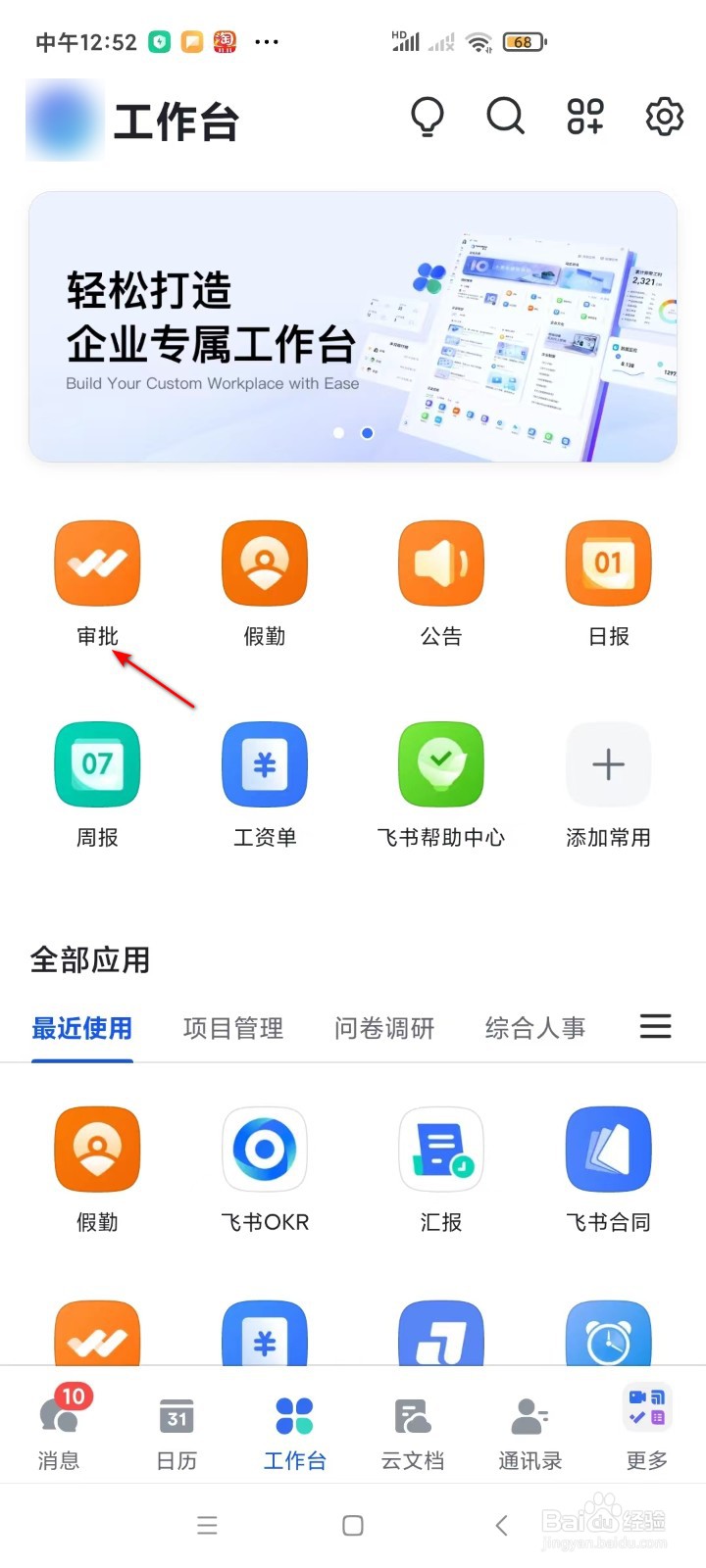
Task: Open the 周报 weekly report app
Action: (x=96, y=764)
